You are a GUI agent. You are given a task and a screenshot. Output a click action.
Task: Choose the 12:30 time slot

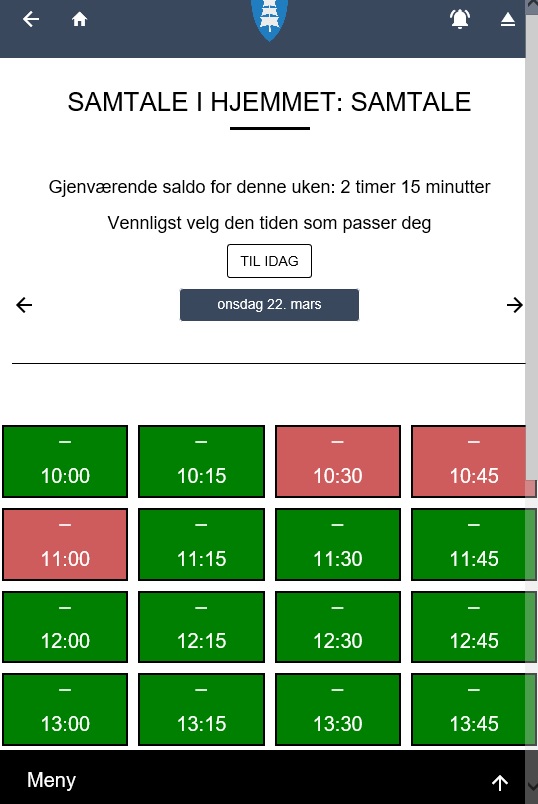(338, 627)
